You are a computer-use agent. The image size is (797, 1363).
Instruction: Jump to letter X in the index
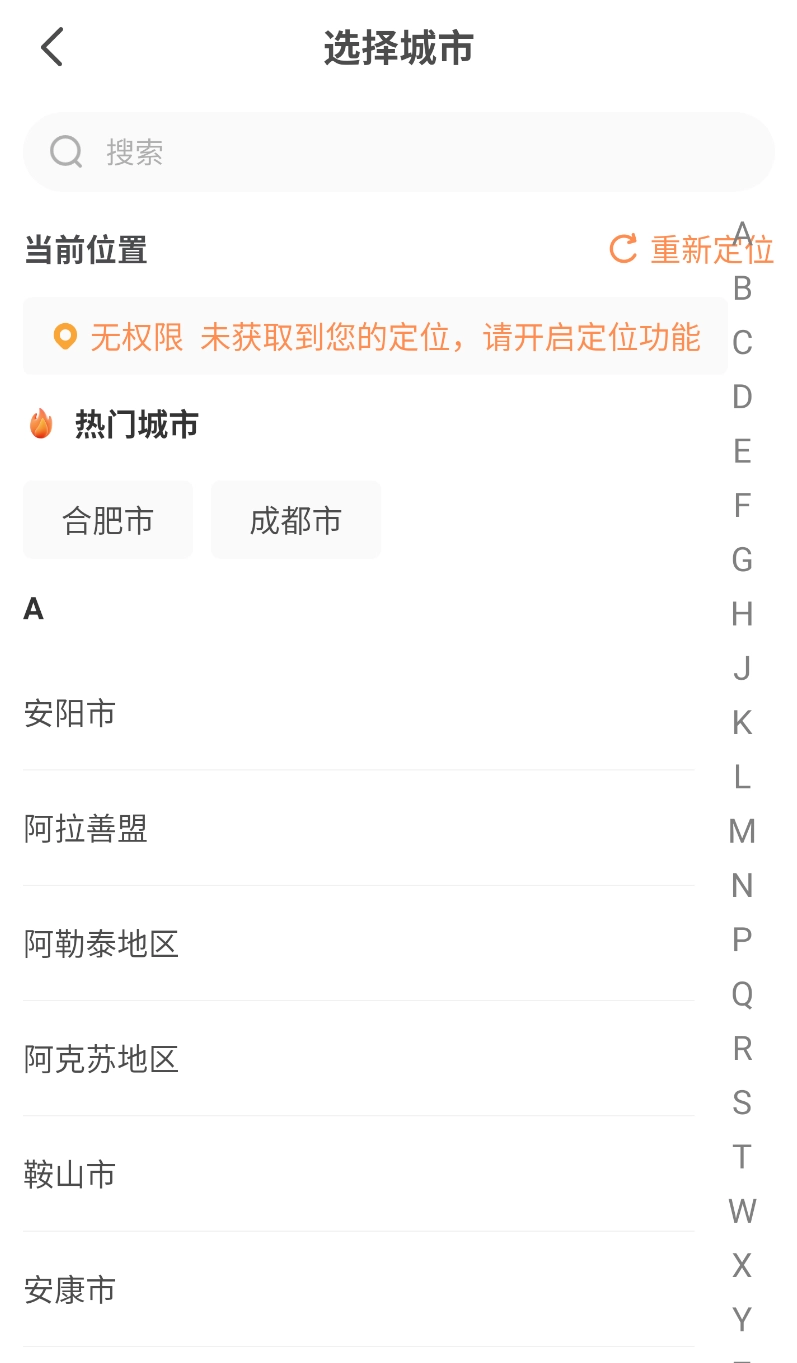[x=742, y=1266]
